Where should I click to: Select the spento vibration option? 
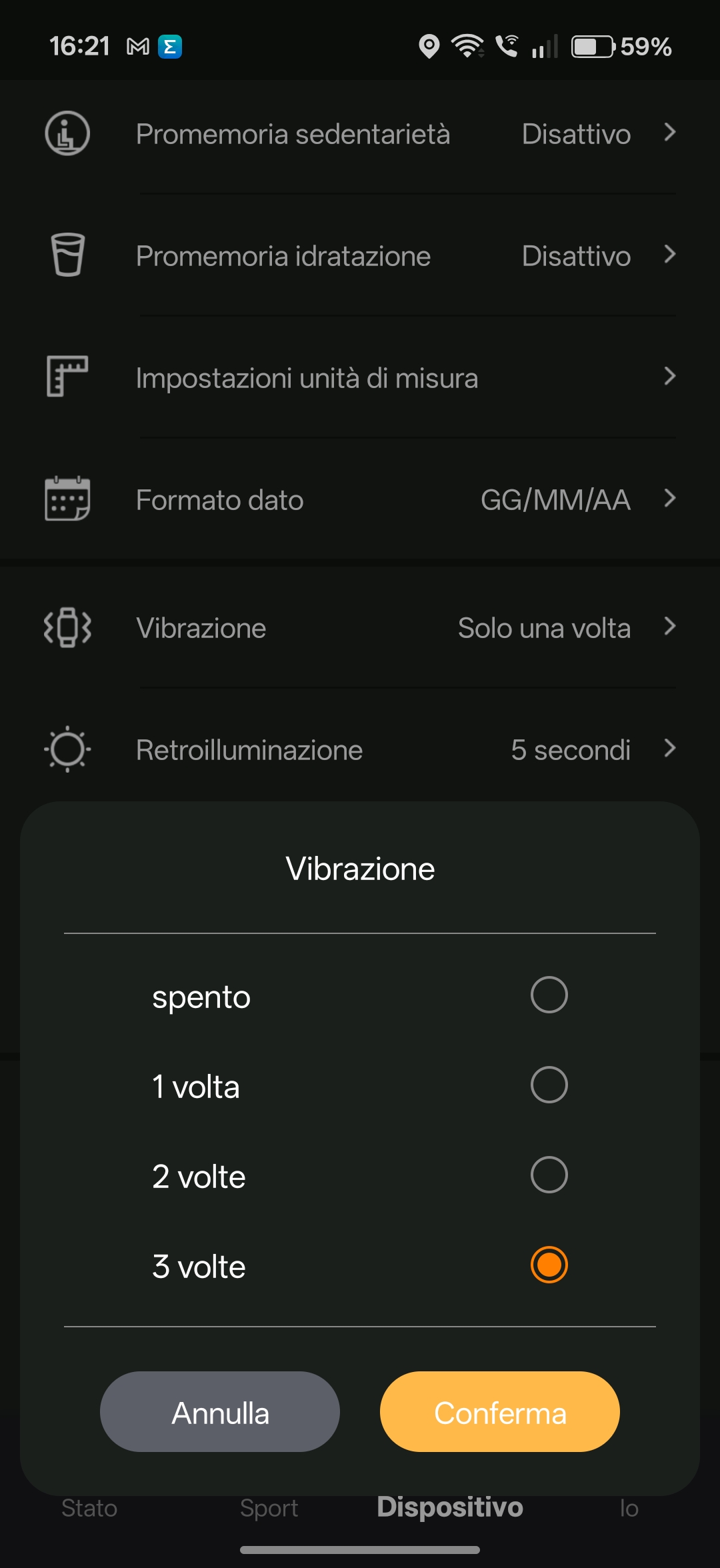[549, 995]
